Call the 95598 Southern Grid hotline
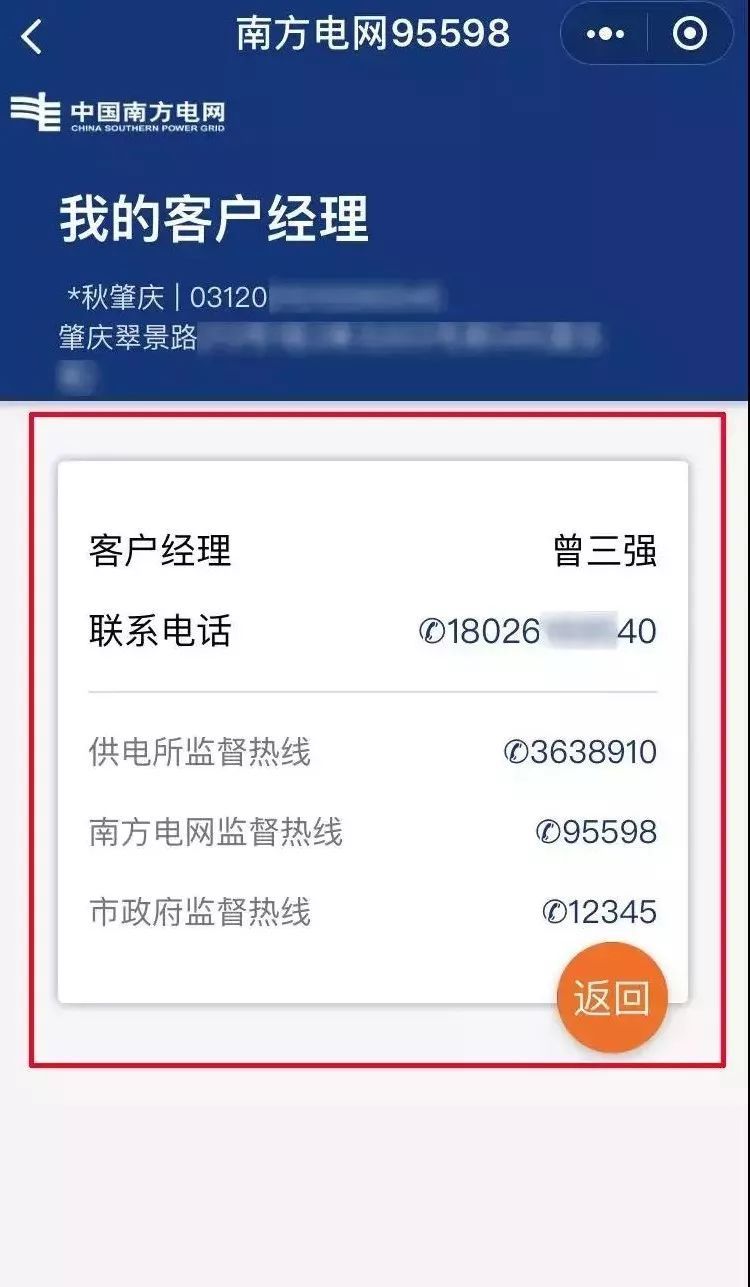 (x=597, y=832)
